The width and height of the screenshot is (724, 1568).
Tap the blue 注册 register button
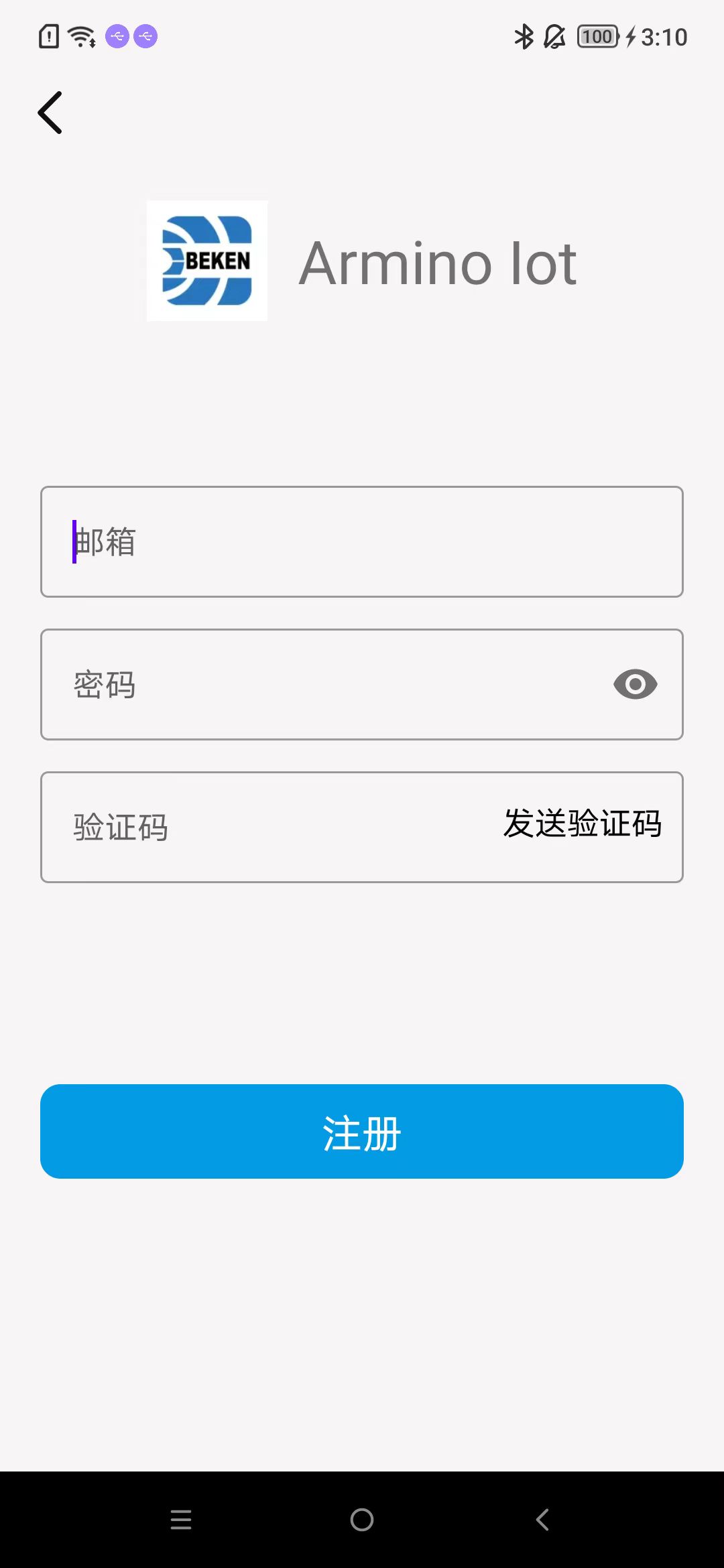tap(362, 1131)
